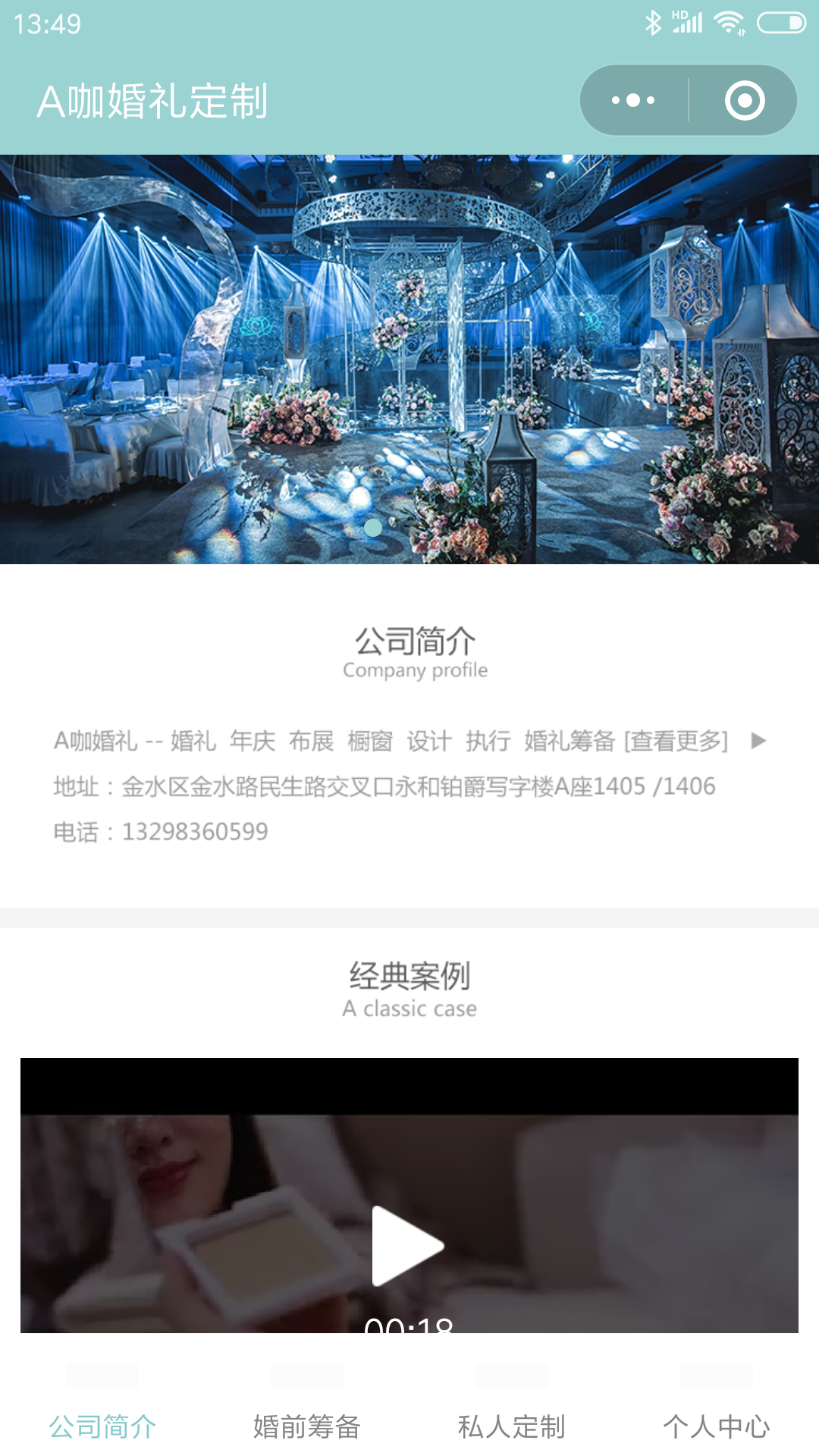Open the wedding venue banner image
The width and height of the screenshot is (819, 1456).
[x=409, y=359]
